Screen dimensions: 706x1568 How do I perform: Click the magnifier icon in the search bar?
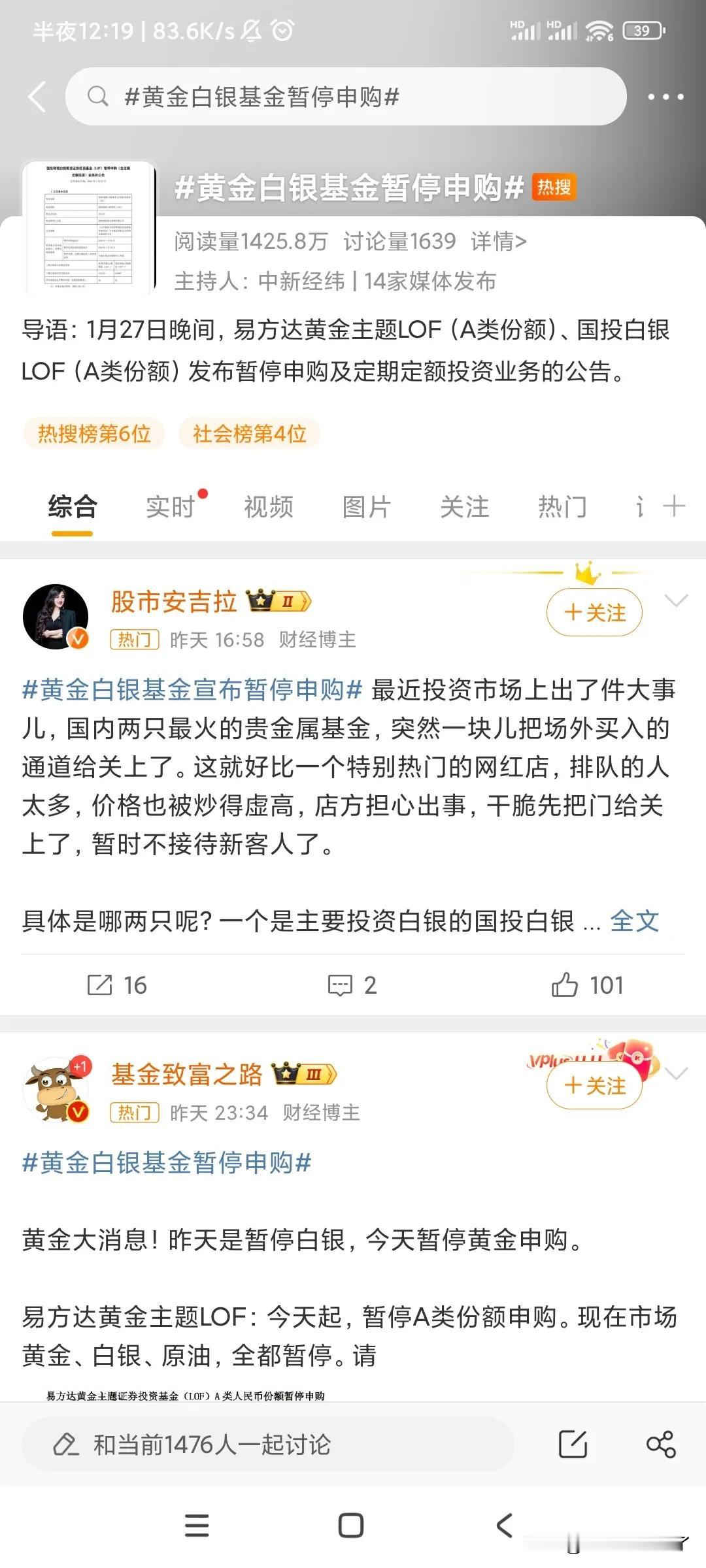point(99,95)
